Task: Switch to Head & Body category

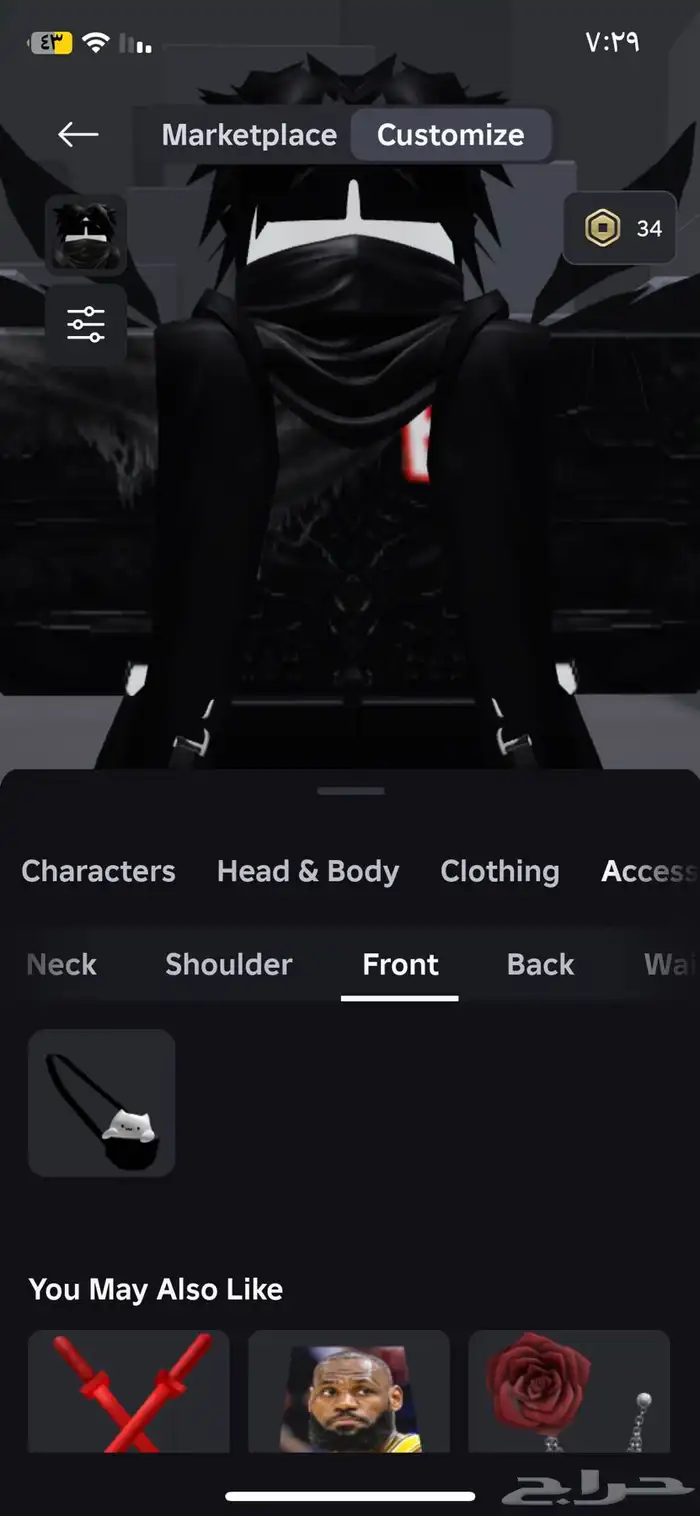Action: [308, 871]
